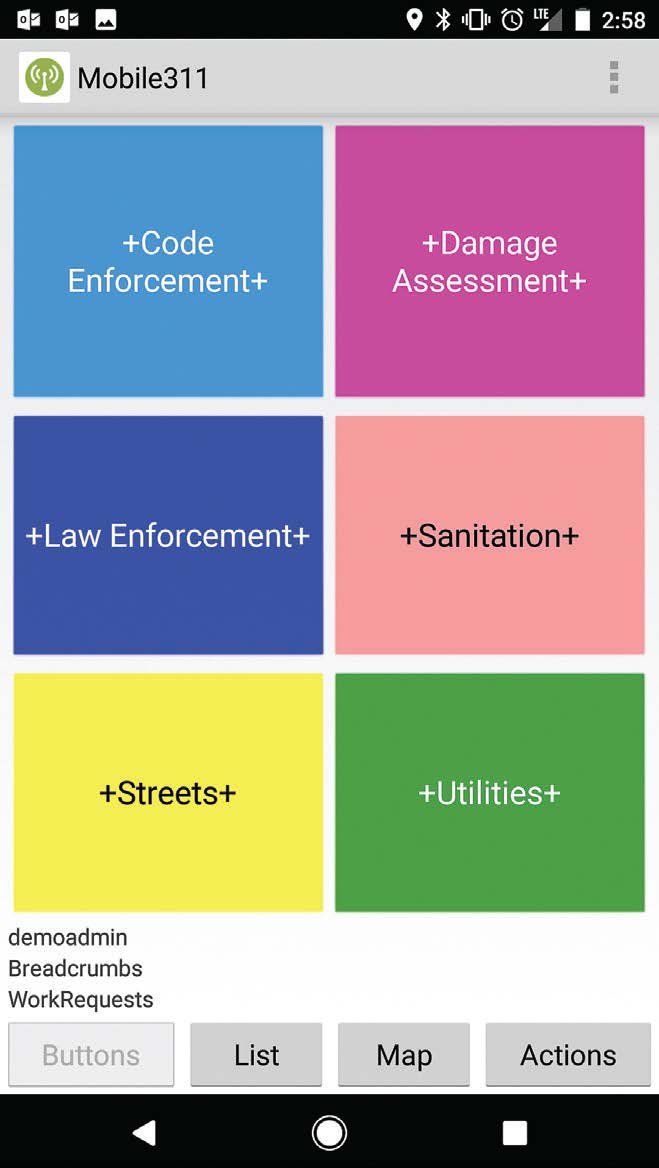
Task: Open the Streets category
Action: coord(168,792)
